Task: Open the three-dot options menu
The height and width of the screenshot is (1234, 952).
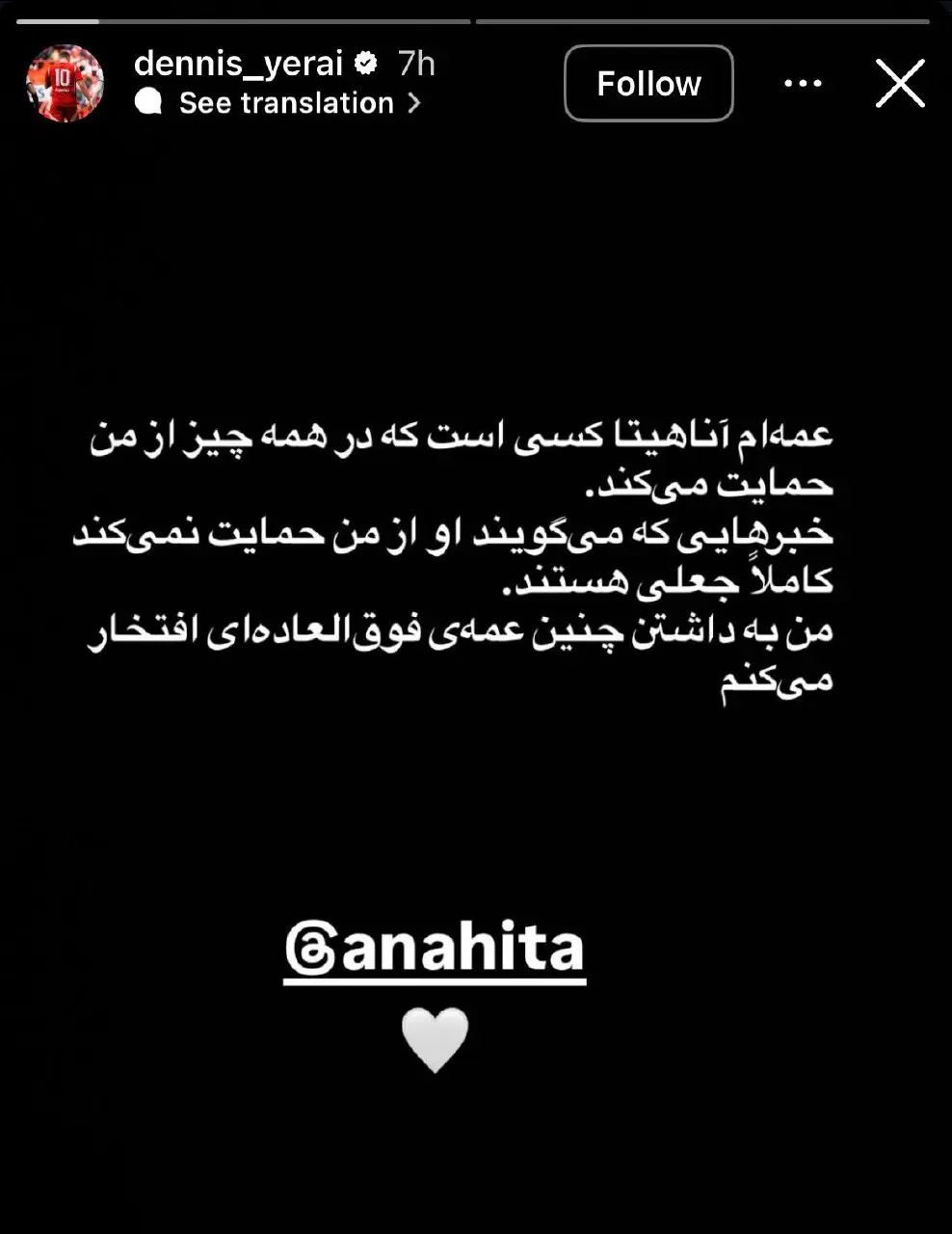Action: coord(803,83)
